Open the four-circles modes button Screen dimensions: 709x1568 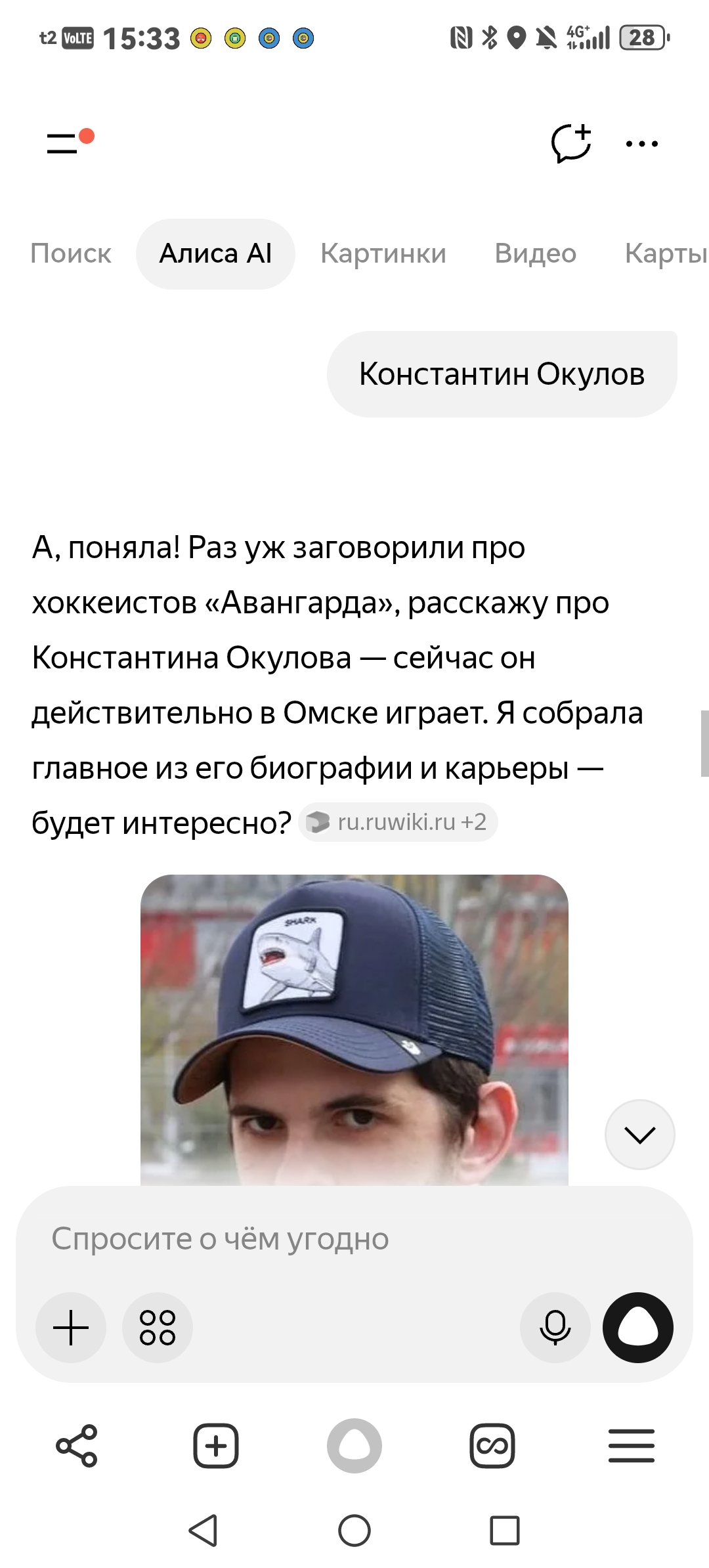pyautogui.click(x=158, y=1328)
